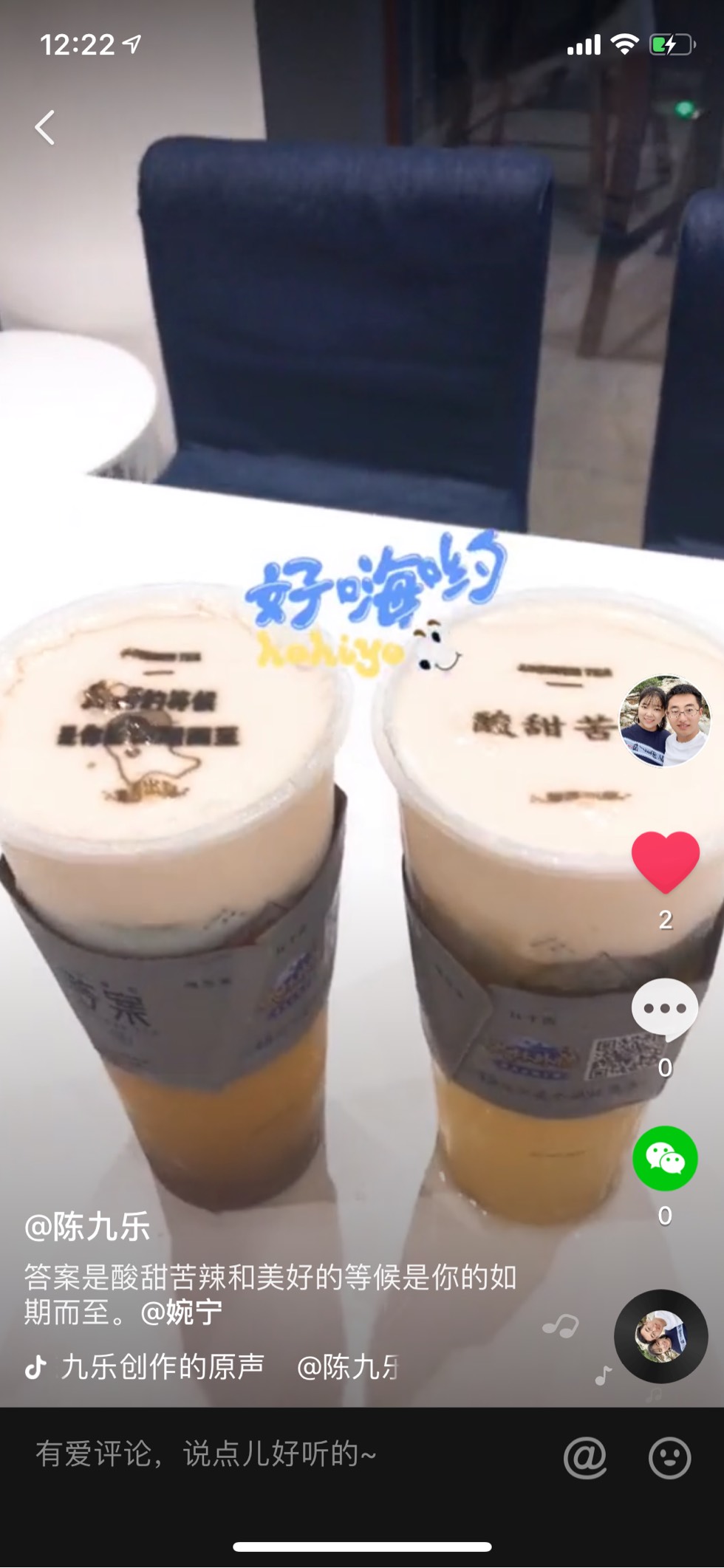Tap the red heart like icon
The width and height of the screenshot is (724, 1568).
click(x=665, y=861)
